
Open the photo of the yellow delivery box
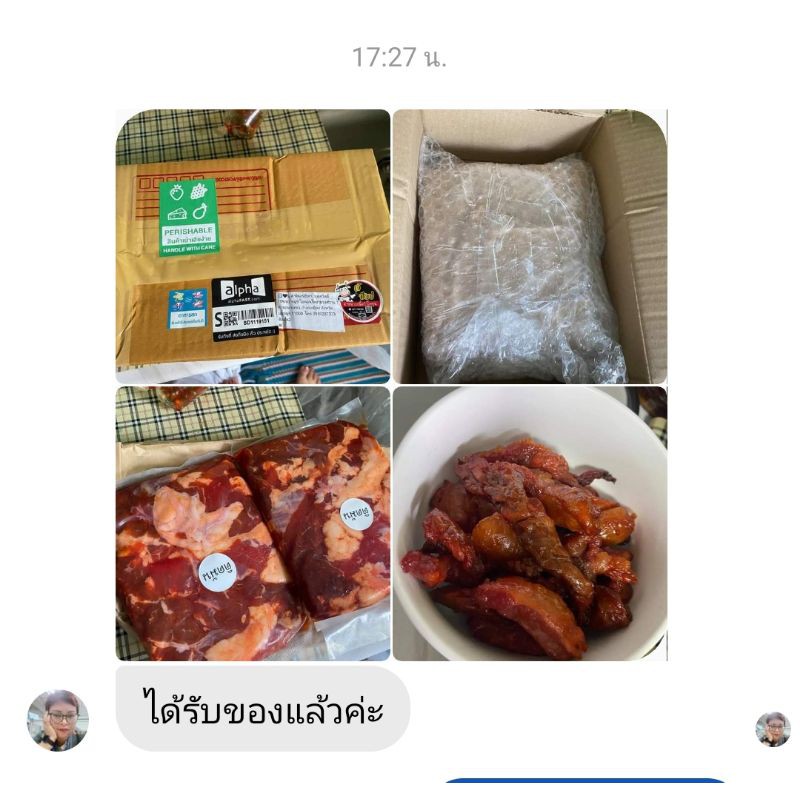pos(252,246)
